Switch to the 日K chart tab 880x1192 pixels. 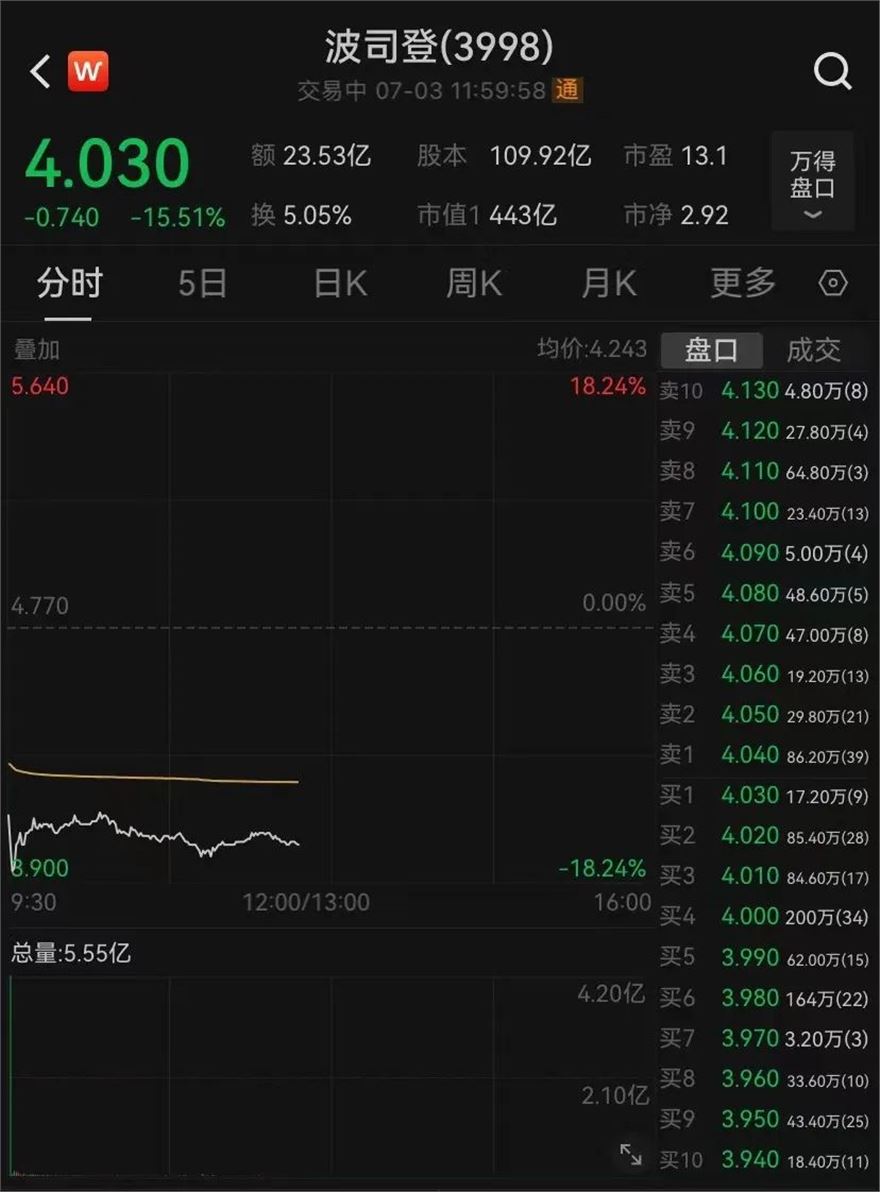tap(340, 285)
